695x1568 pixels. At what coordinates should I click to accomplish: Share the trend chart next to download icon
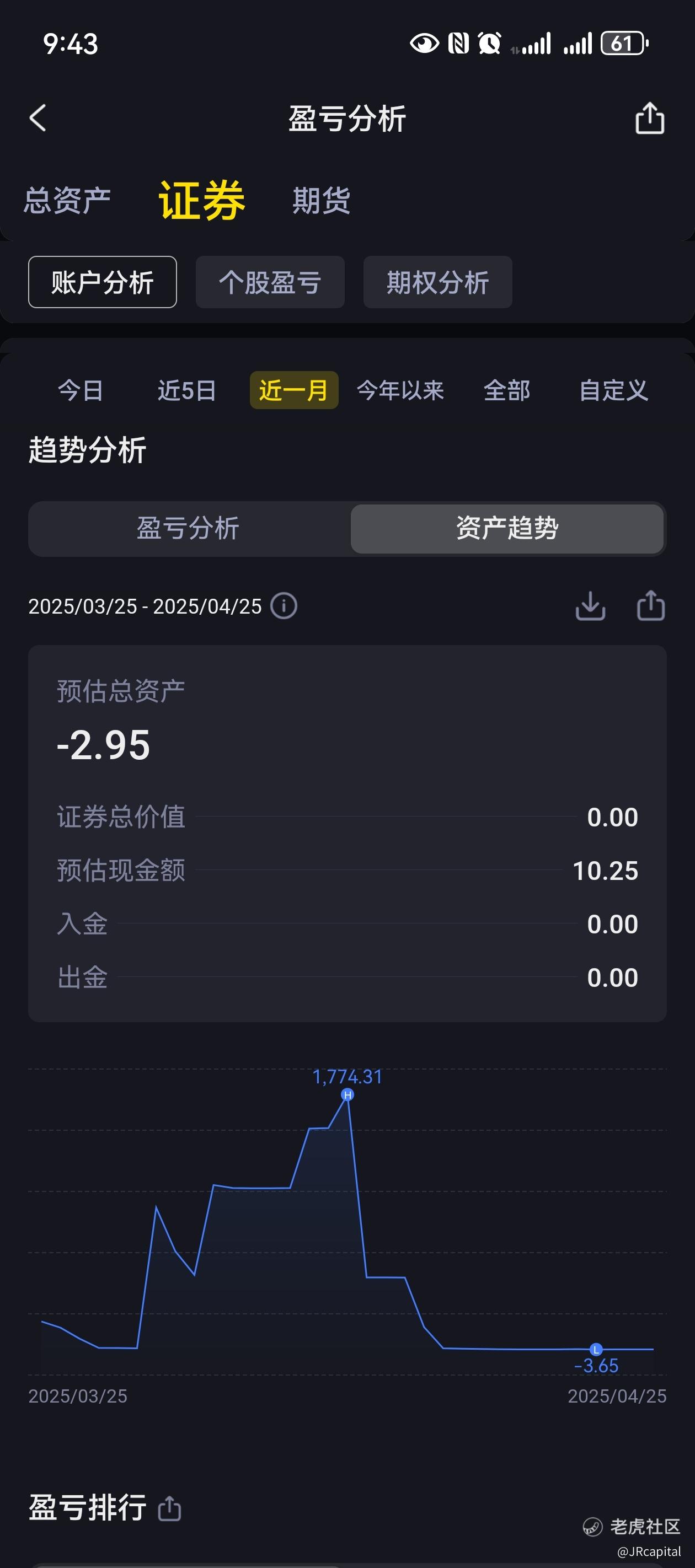[x=650, y=606]
